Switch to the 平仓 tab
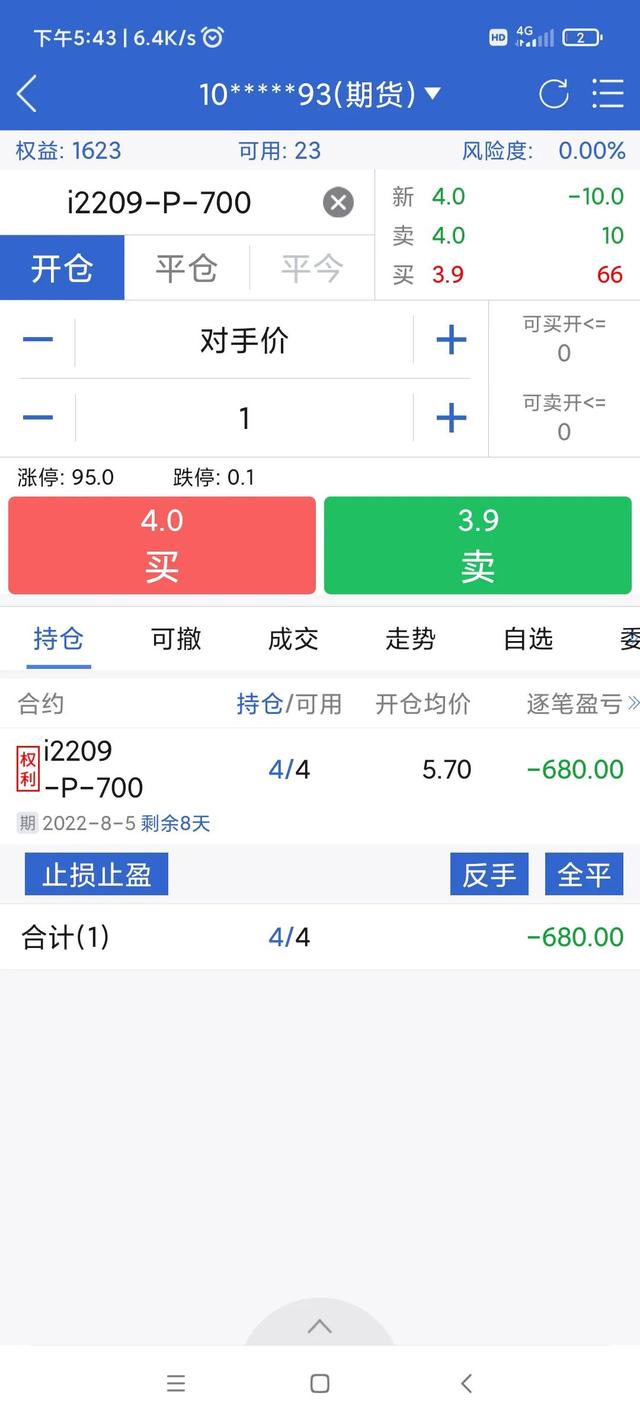 coord(186,268)
